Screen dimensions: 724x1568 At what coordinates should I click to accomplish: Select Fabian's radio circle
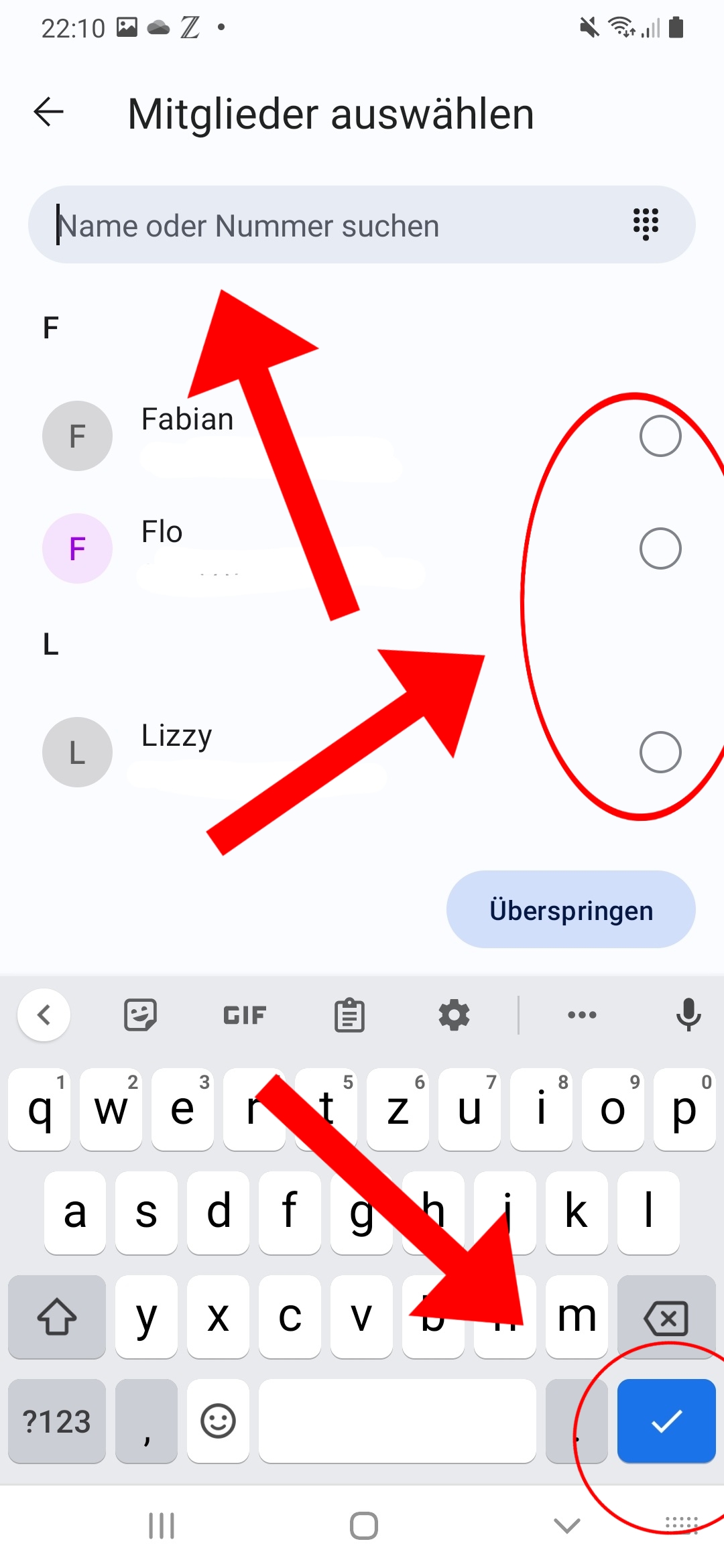[x=660, y=436]
